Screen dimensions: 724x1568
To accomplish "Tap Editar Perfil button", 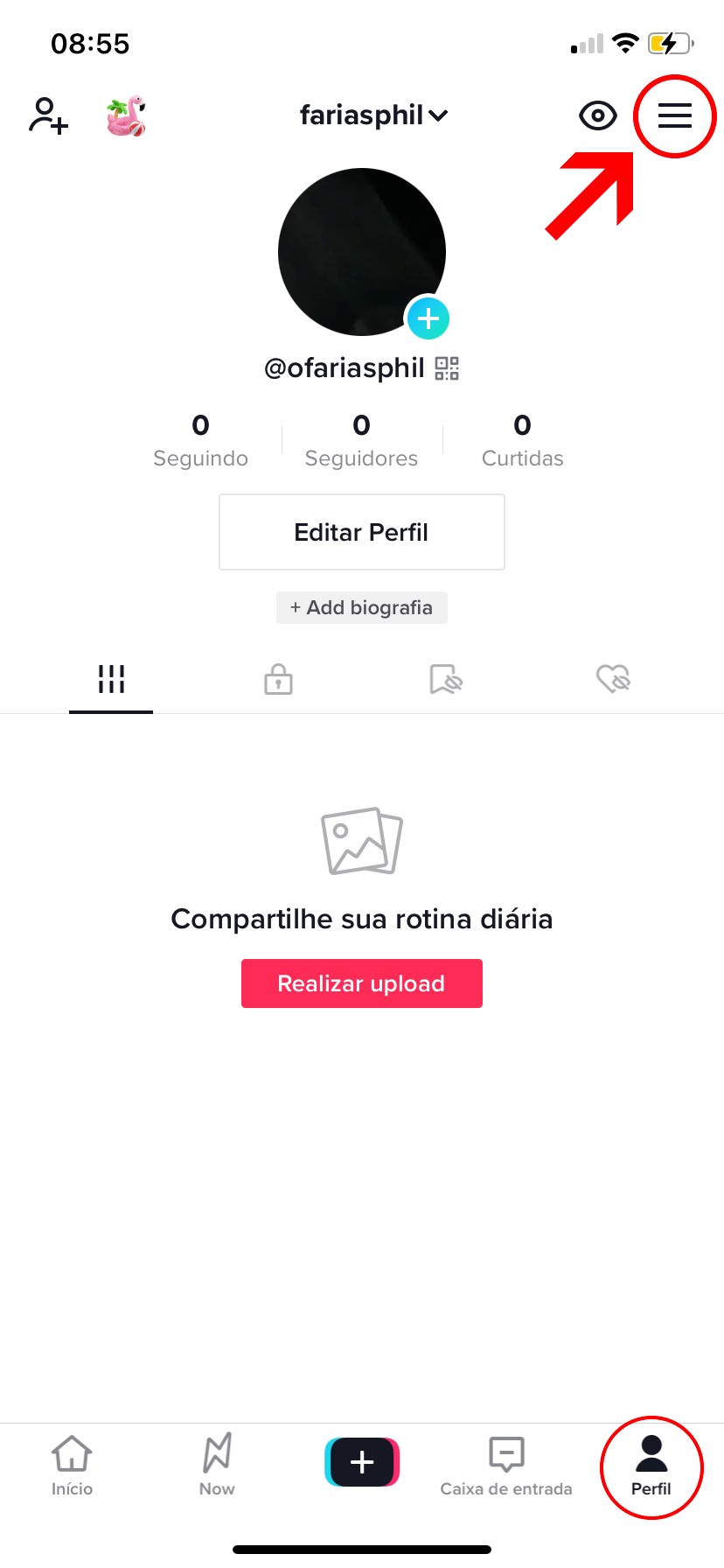I will click(x=361, y=532).
